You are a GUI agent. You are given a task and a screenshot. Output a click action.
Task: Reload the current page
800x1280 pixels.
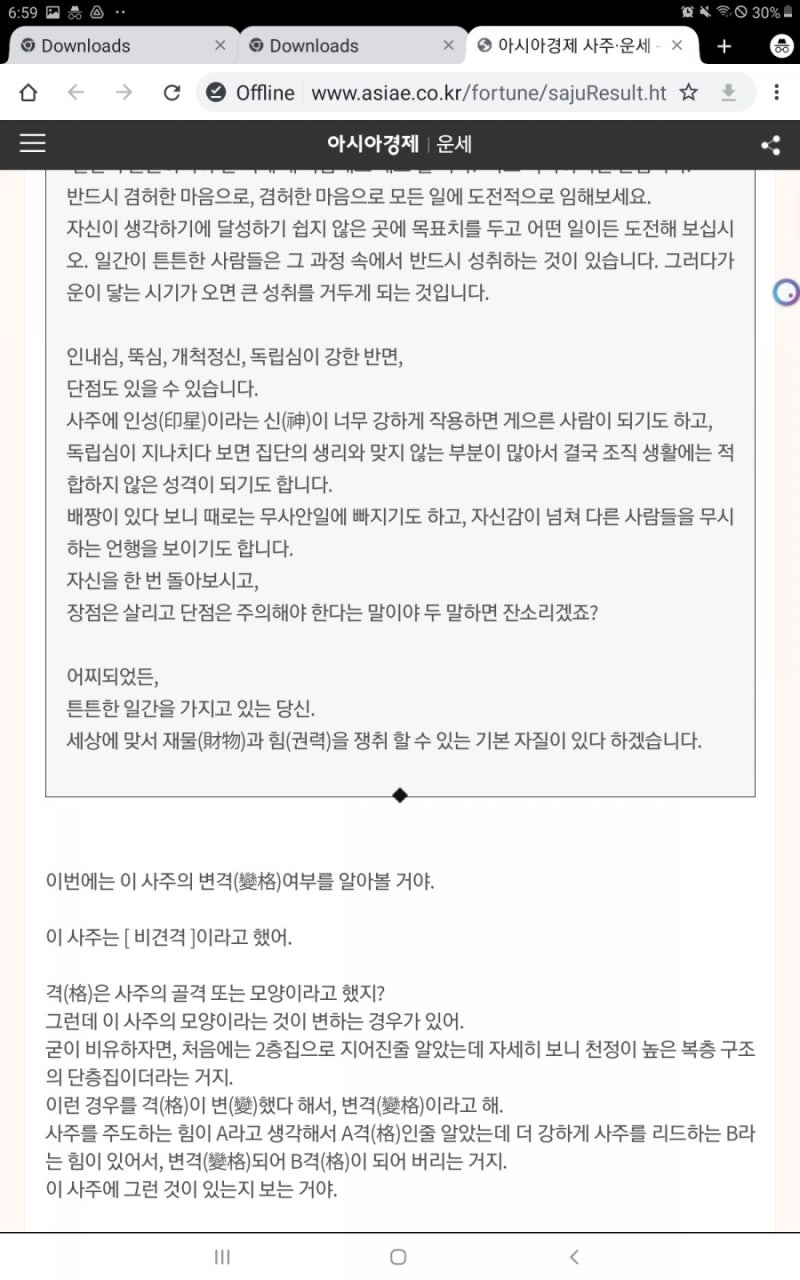coord(172,93)
